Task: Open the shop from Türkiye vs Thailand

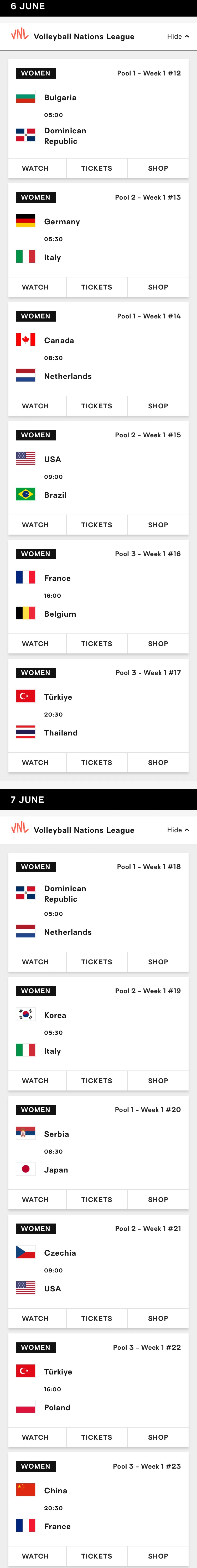Action: [158, 762]
